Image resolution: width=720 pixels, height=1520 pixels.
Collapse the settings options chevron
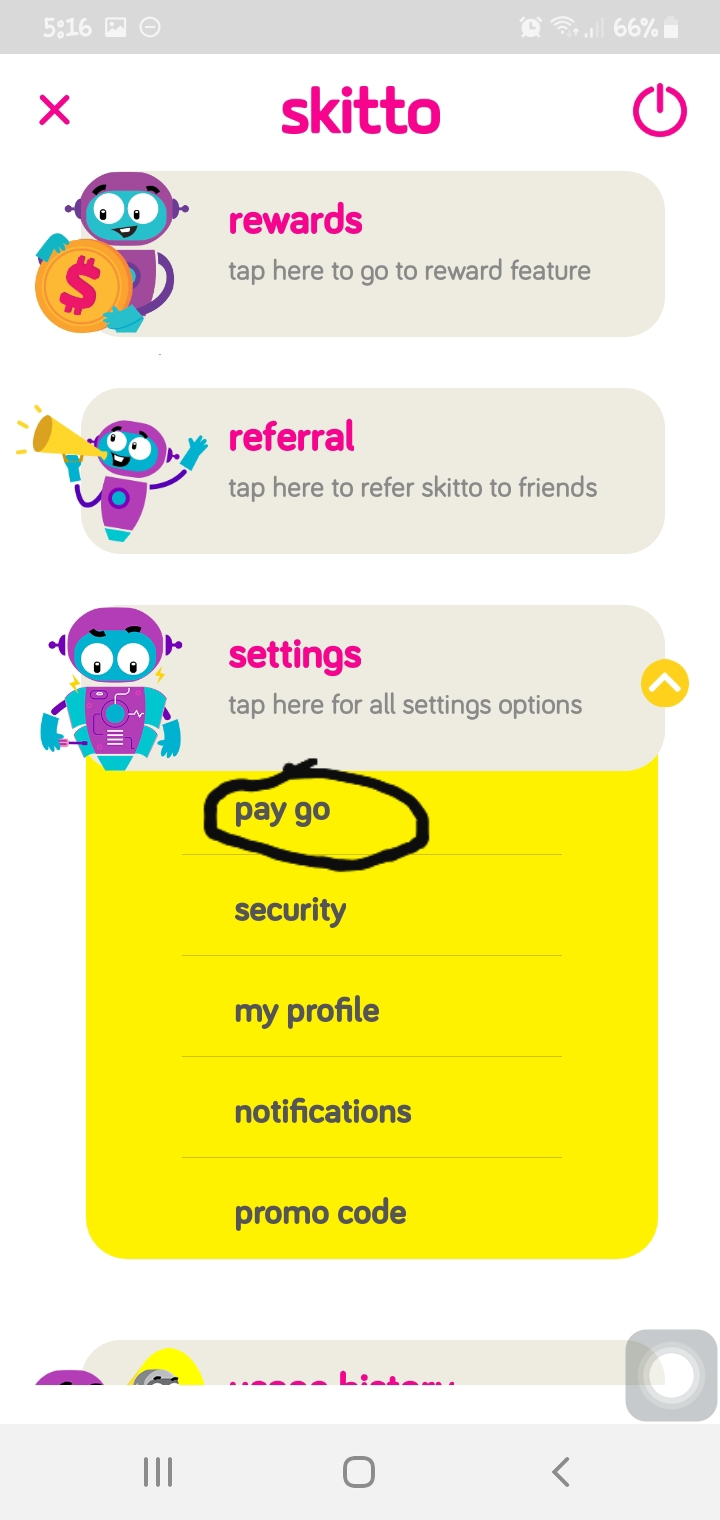tap(665, 684)
